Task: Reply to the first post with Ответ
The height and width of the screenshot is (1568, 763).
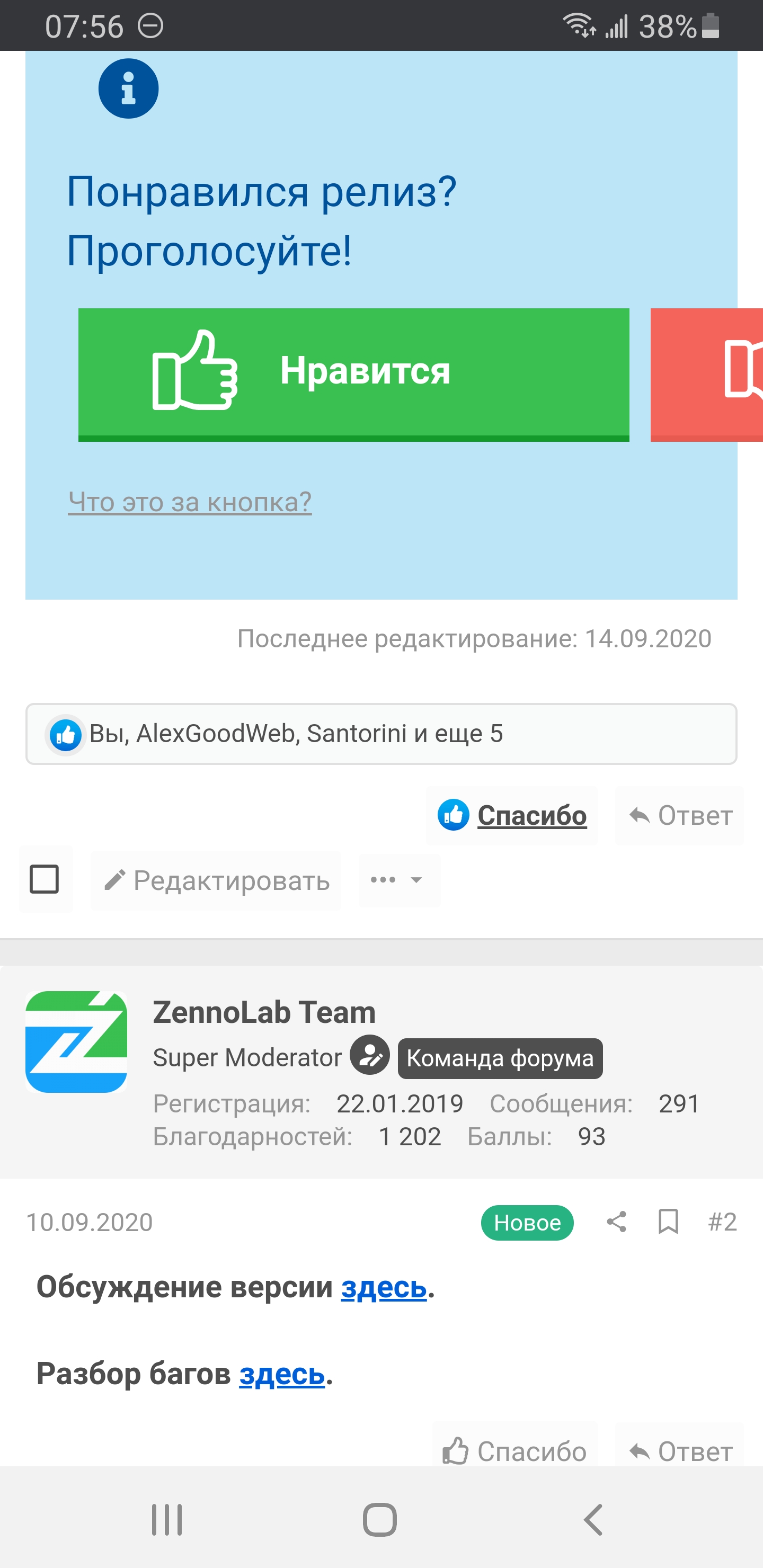Action: point(680,816)
